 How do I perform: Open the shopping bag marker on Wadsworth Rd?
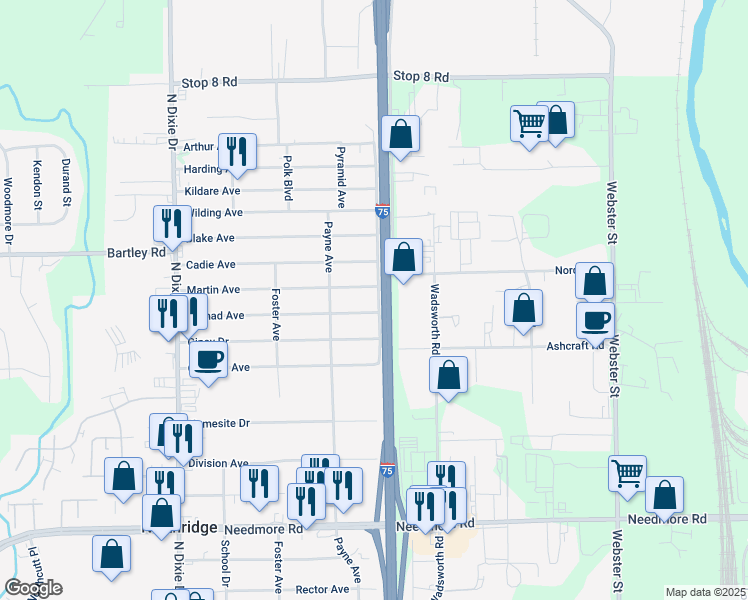448,376
